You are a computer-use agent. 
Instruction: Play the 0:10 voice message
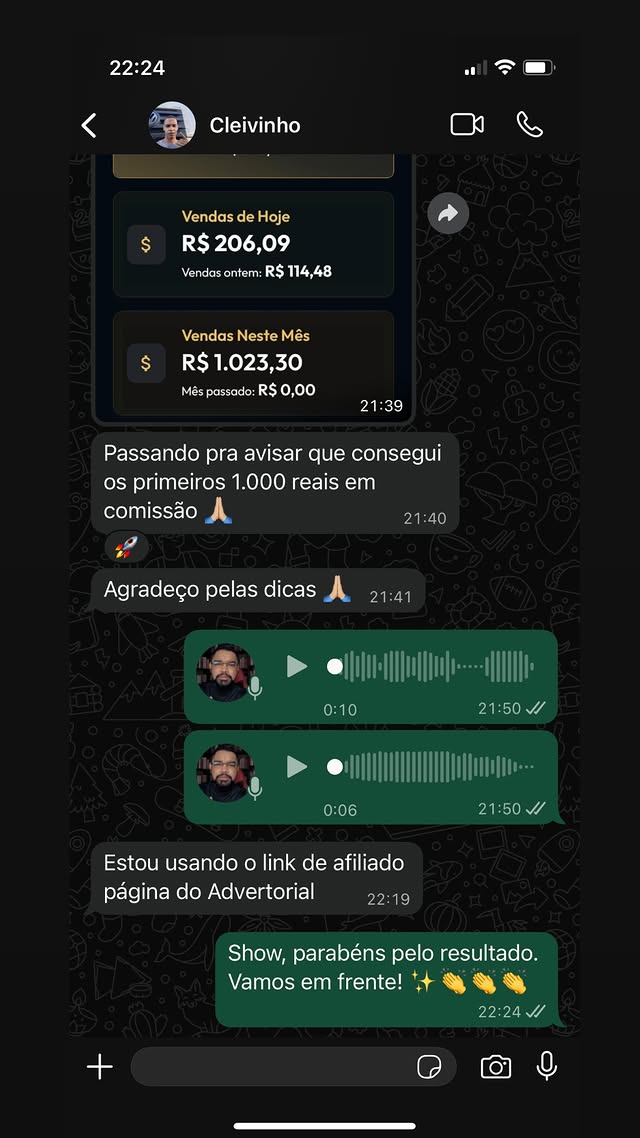coord(297,666)
